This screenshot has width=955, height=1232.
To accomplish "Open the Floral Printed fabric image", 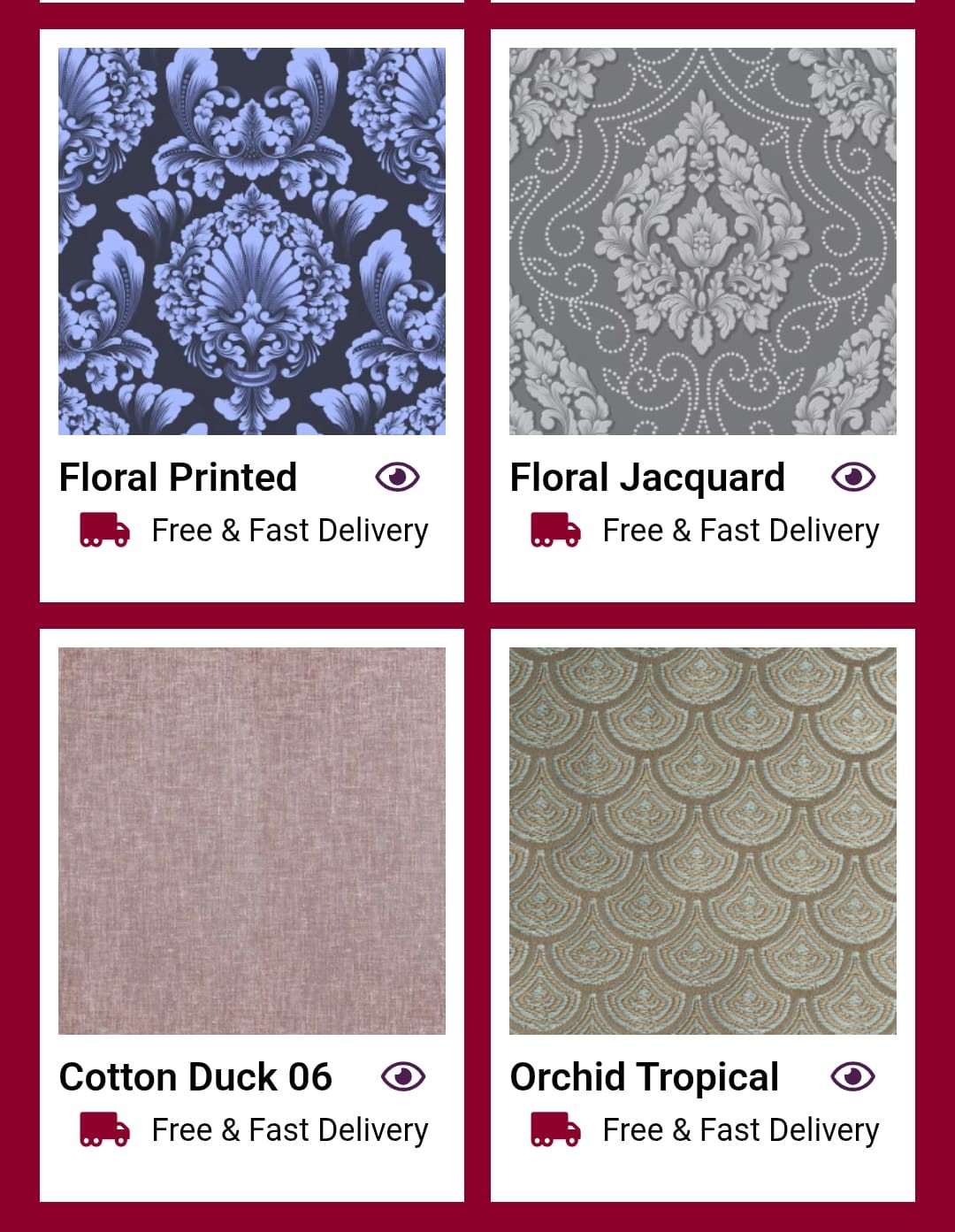I will (x=252, y=241).
